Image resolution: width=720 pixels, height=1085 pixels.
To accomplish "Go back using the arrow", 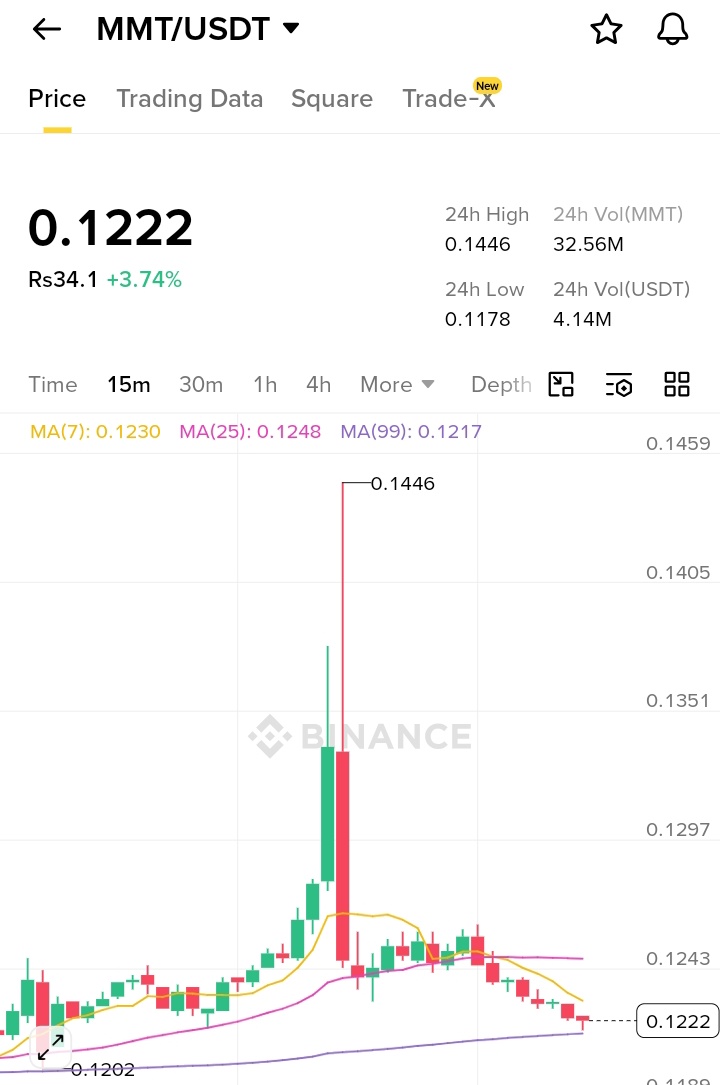I will [x=47, y=30].
